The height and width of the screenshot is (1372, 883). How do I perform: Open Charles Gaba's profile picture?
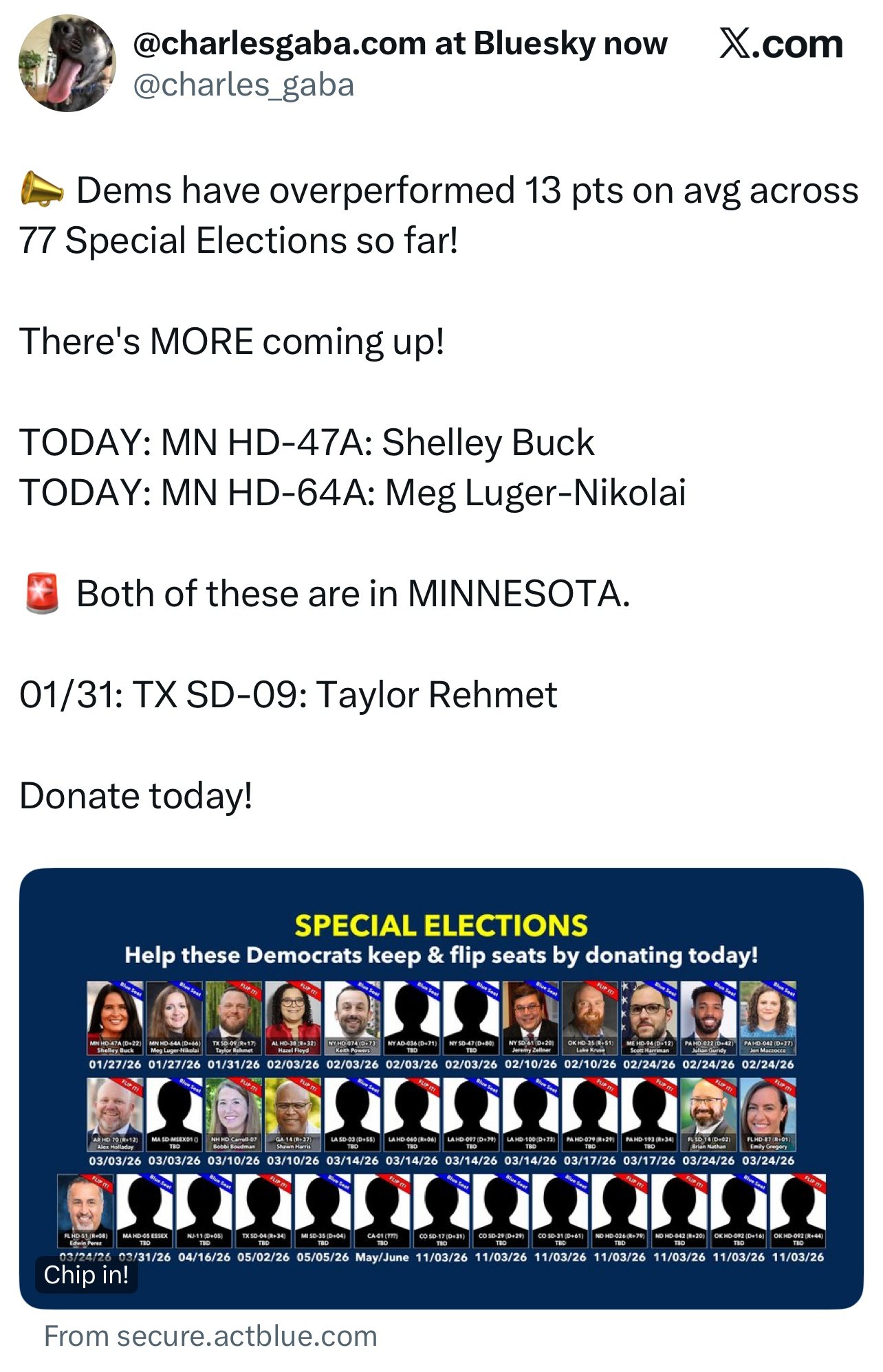[67, 64]
